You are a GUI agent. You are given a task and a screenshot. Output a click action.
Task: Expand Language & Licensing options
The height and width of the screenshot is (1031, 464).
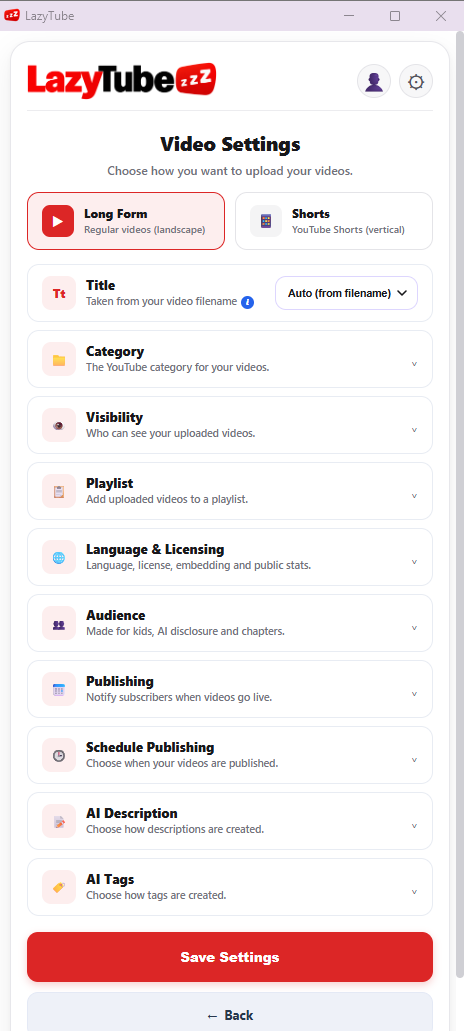(230, 557)
